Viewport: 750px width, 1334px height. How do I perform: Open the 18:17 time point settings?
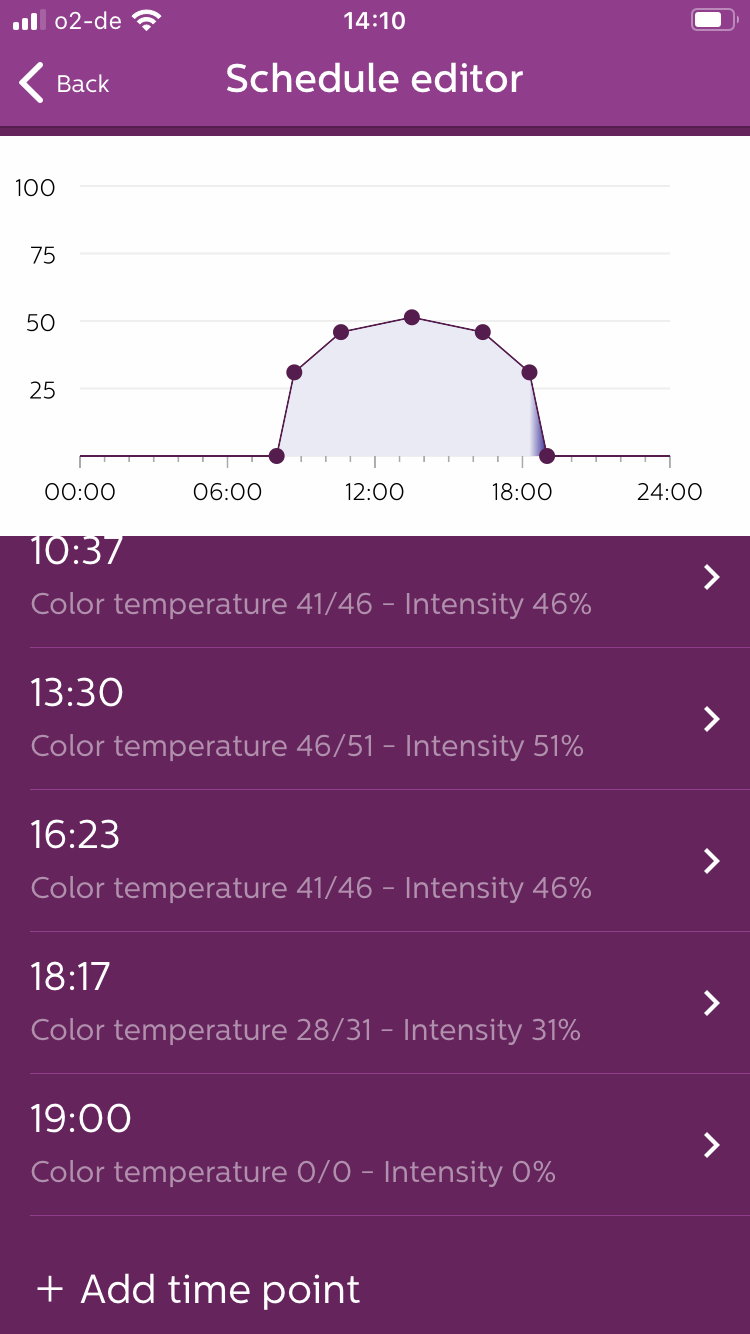coord(375,1003)
